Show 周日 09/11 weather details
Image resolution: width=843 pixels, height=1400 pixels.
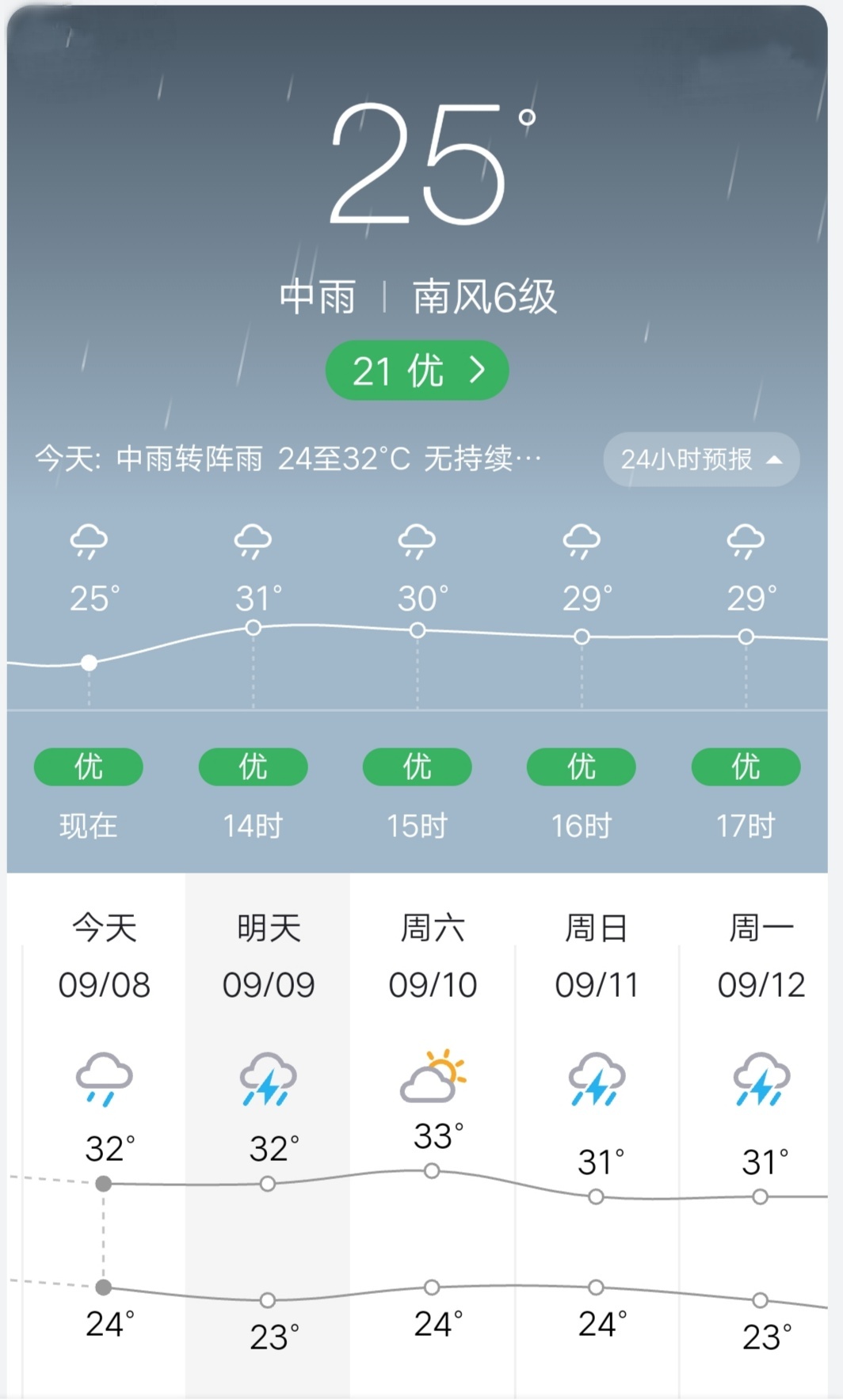597,958
